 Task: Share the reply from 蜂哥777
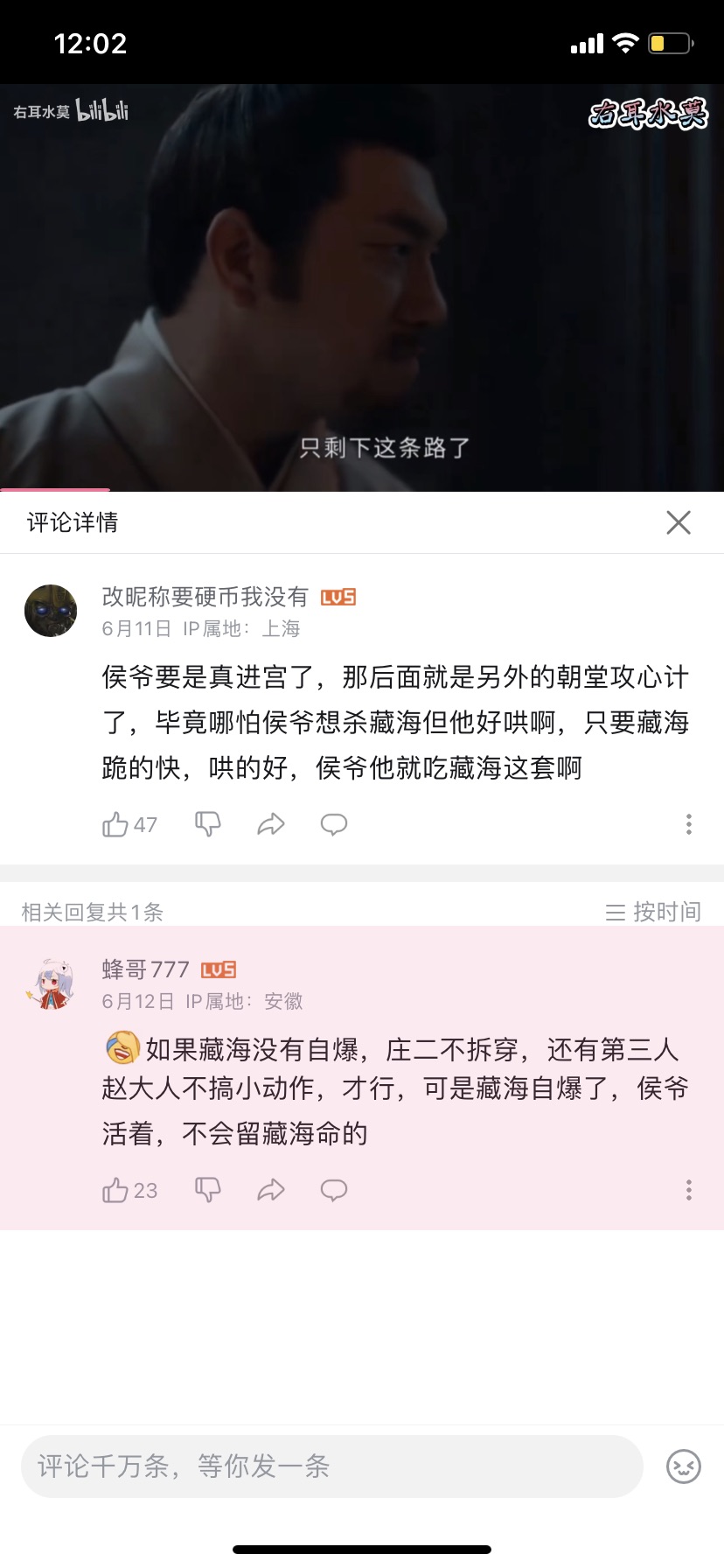pos(271,1190)
